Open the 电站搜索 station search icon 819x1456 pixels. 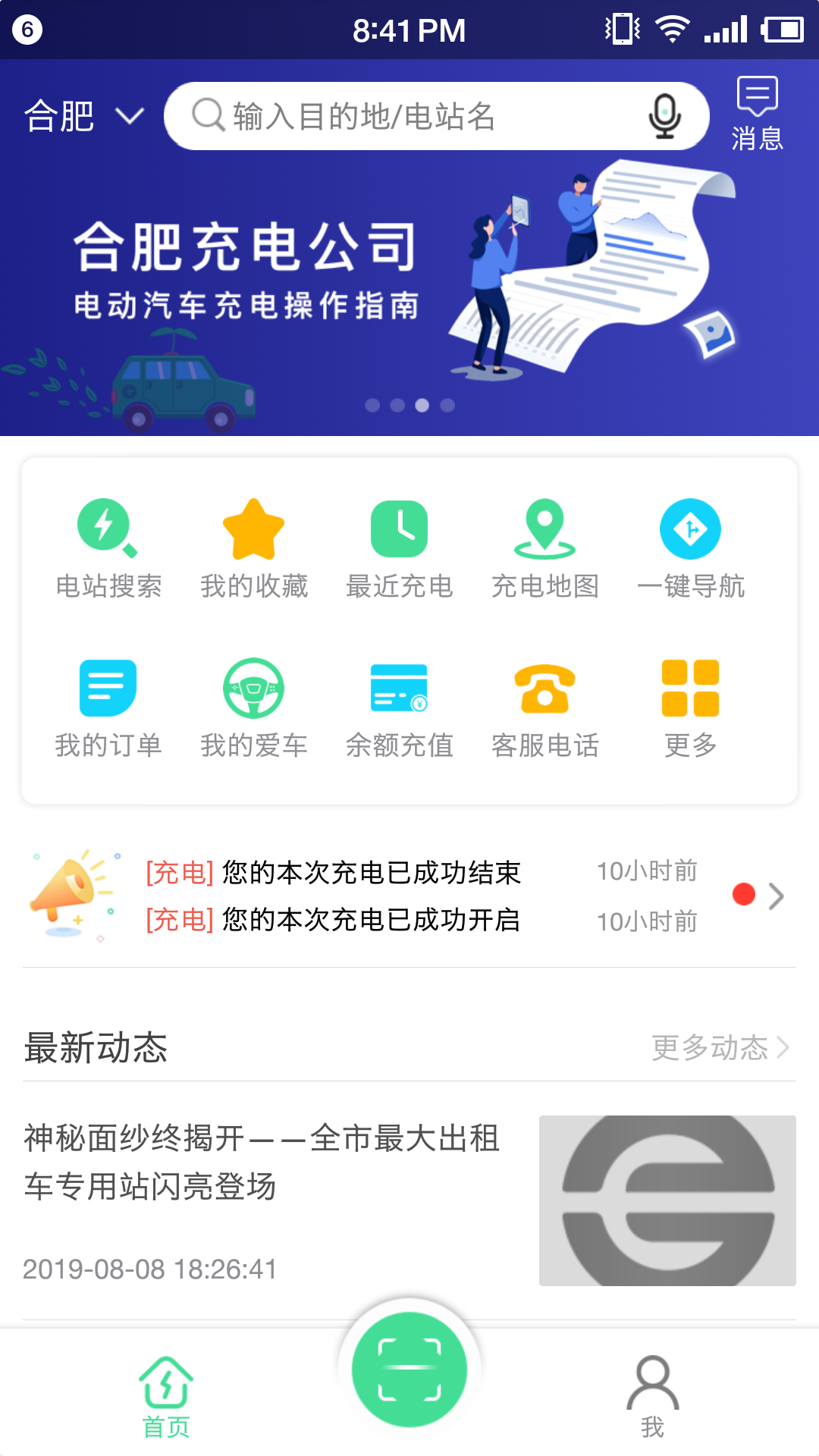click(x=108, y=529)
